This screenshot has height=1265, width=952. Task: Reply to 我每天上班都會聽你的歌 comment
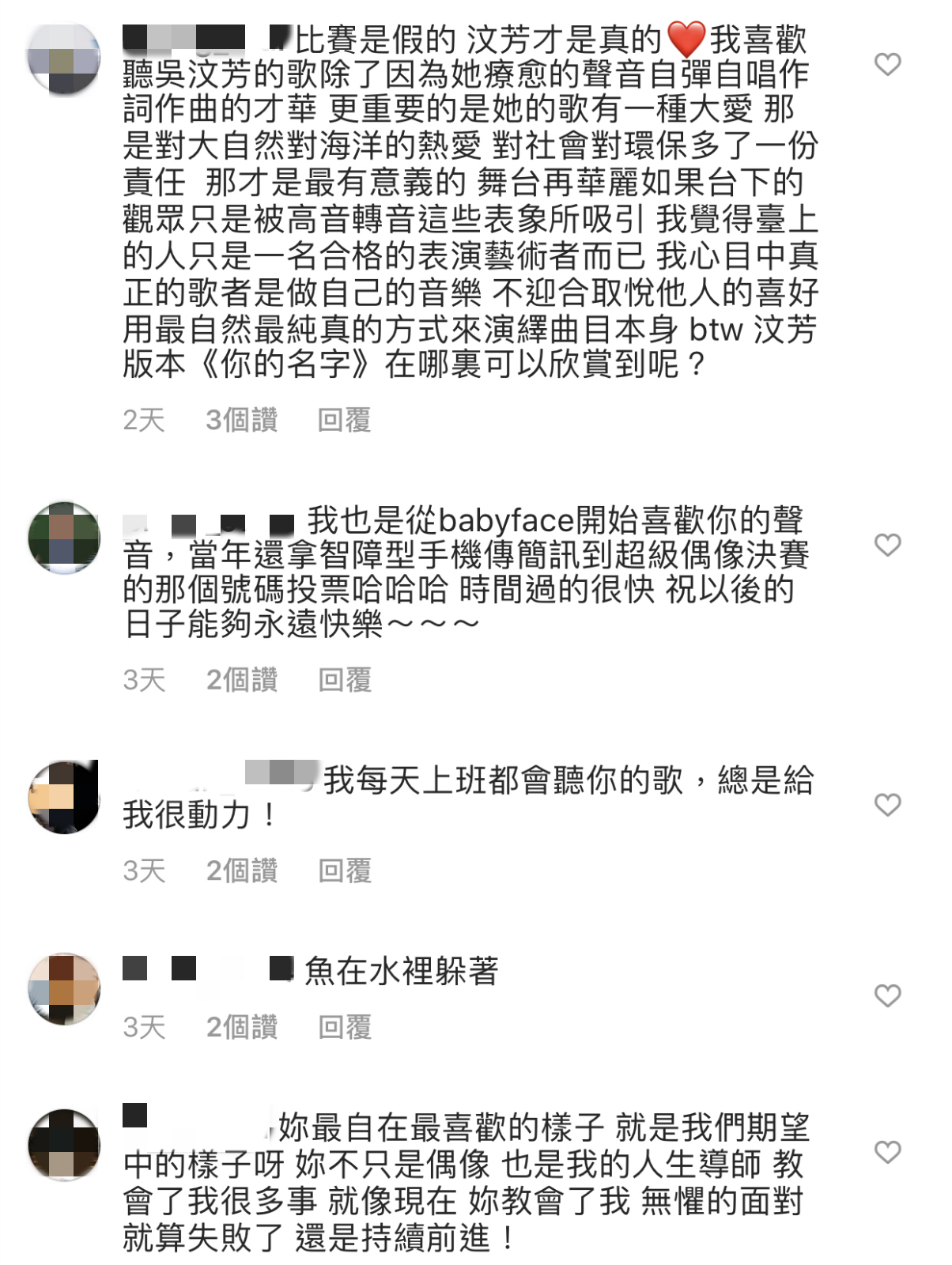click(x=344, y=870)
